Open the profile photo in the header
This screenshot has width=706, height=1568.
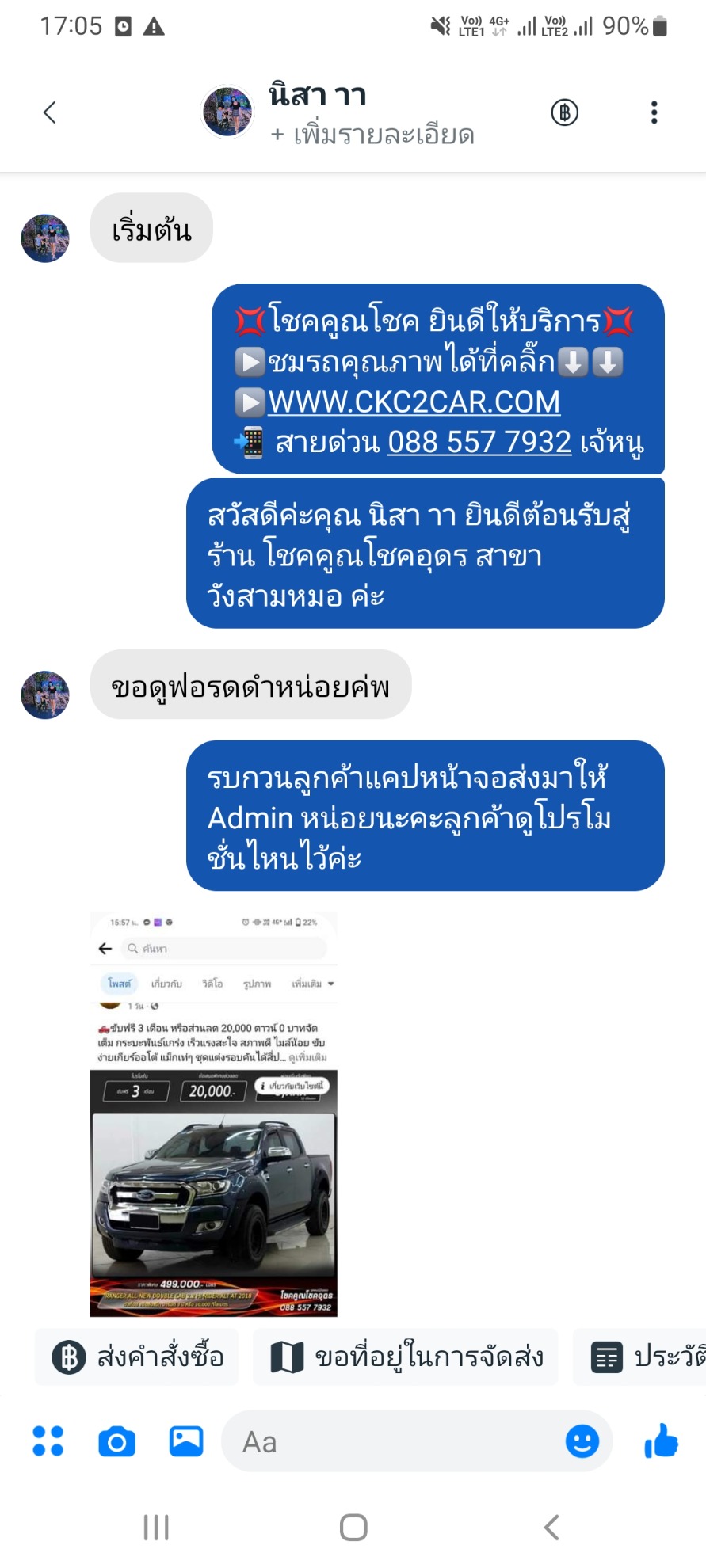click(227, 112)
